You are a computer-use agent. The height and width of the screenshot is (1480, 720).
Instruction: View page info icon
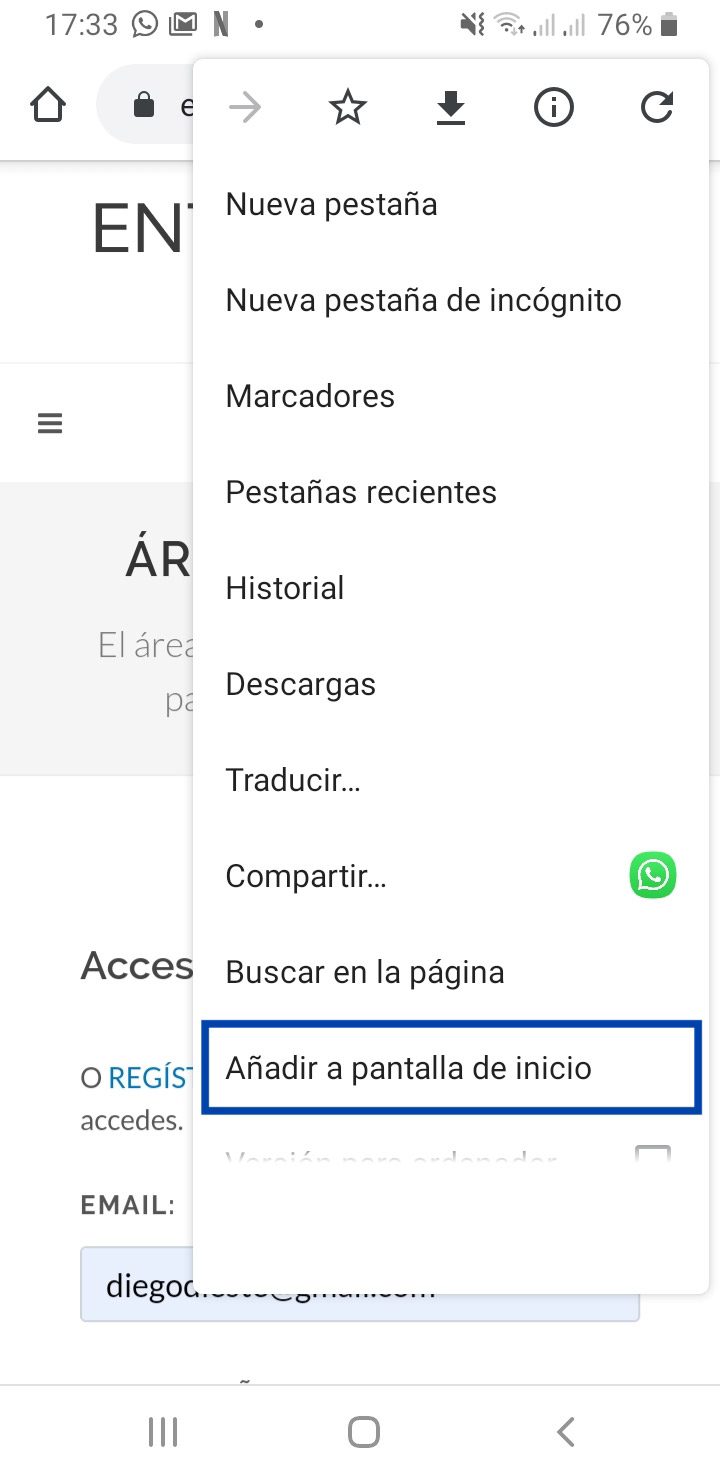click(x=553, y=107)
